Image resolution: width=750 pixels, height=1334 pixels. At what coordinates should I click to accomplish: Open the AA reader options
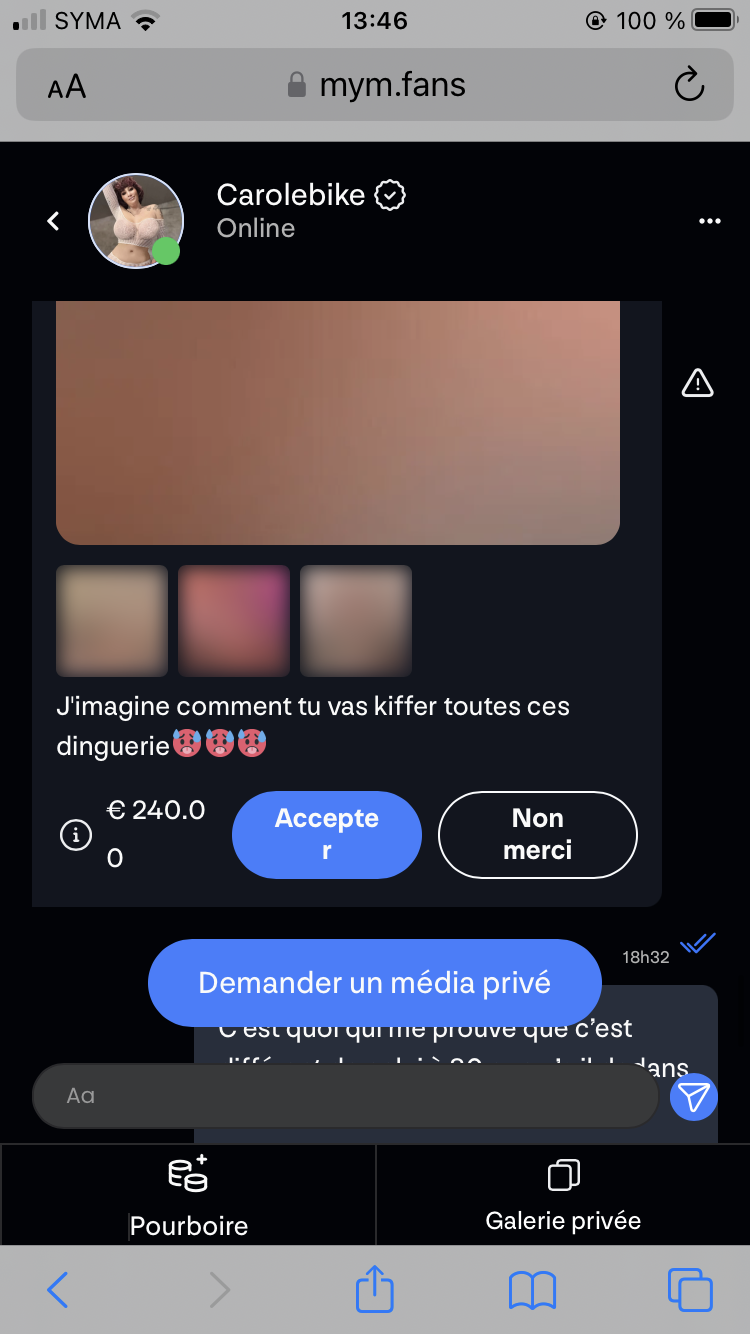[67, 87]
